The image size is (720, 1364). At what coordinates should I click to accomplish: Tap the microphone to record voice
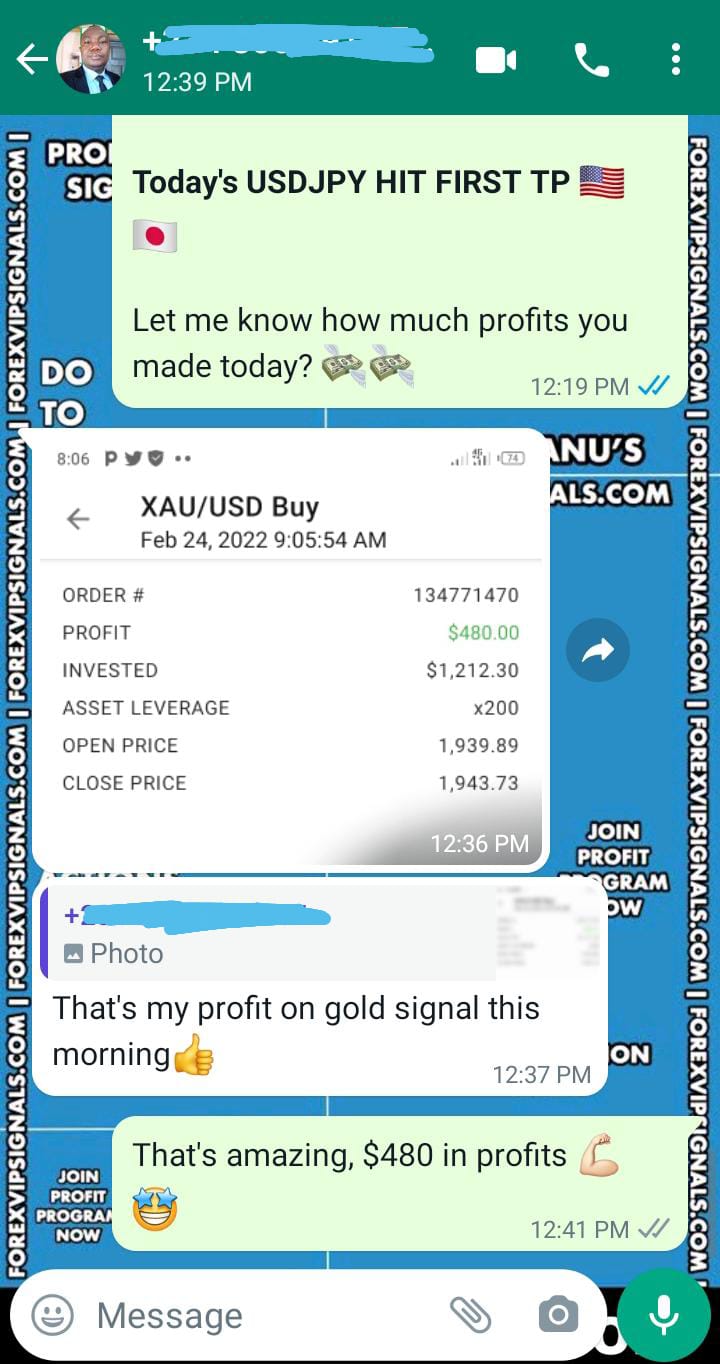pyautogui.click(x=664, y=1315)
